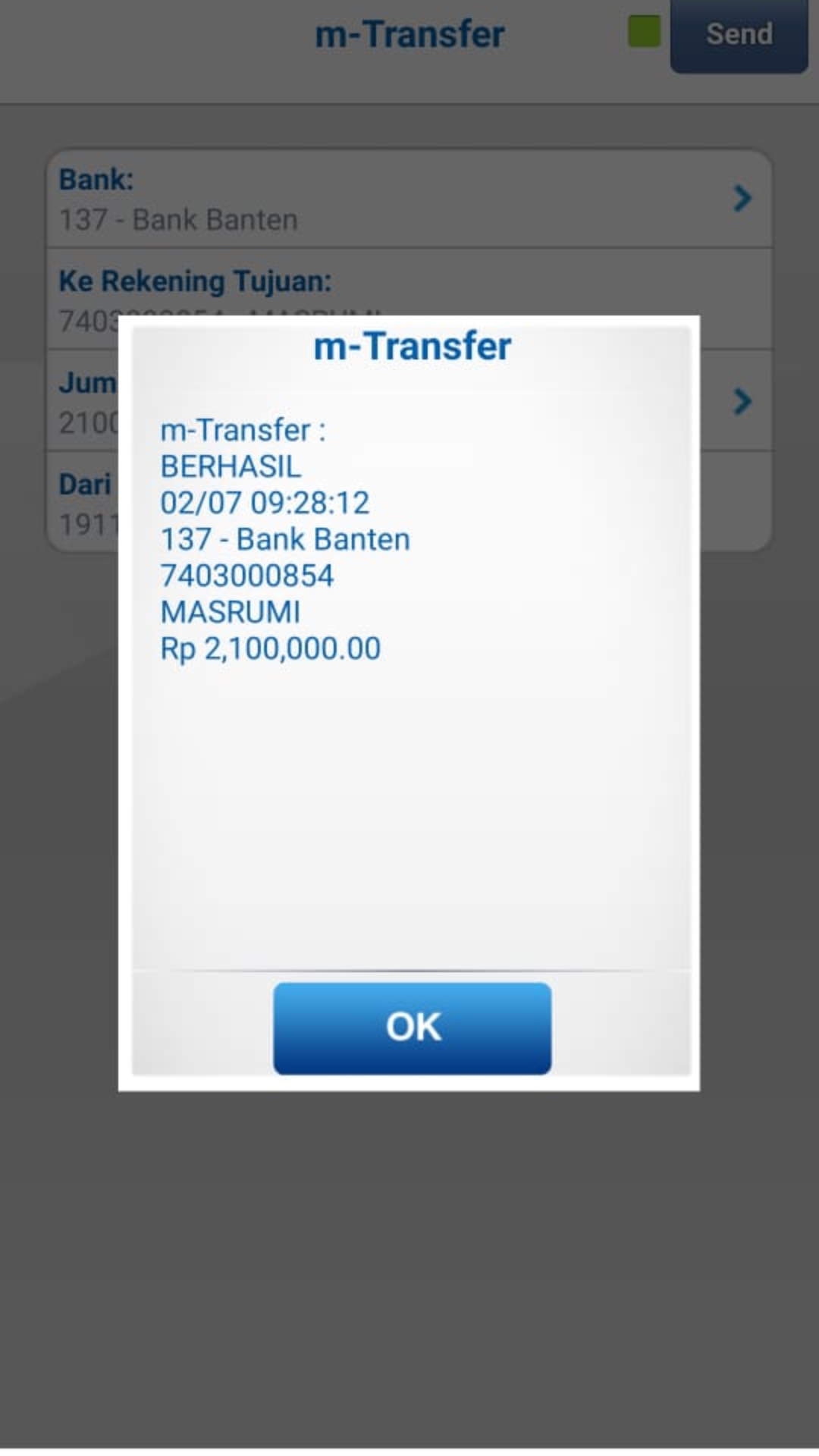Open the Bank selection row

point(409,199)
